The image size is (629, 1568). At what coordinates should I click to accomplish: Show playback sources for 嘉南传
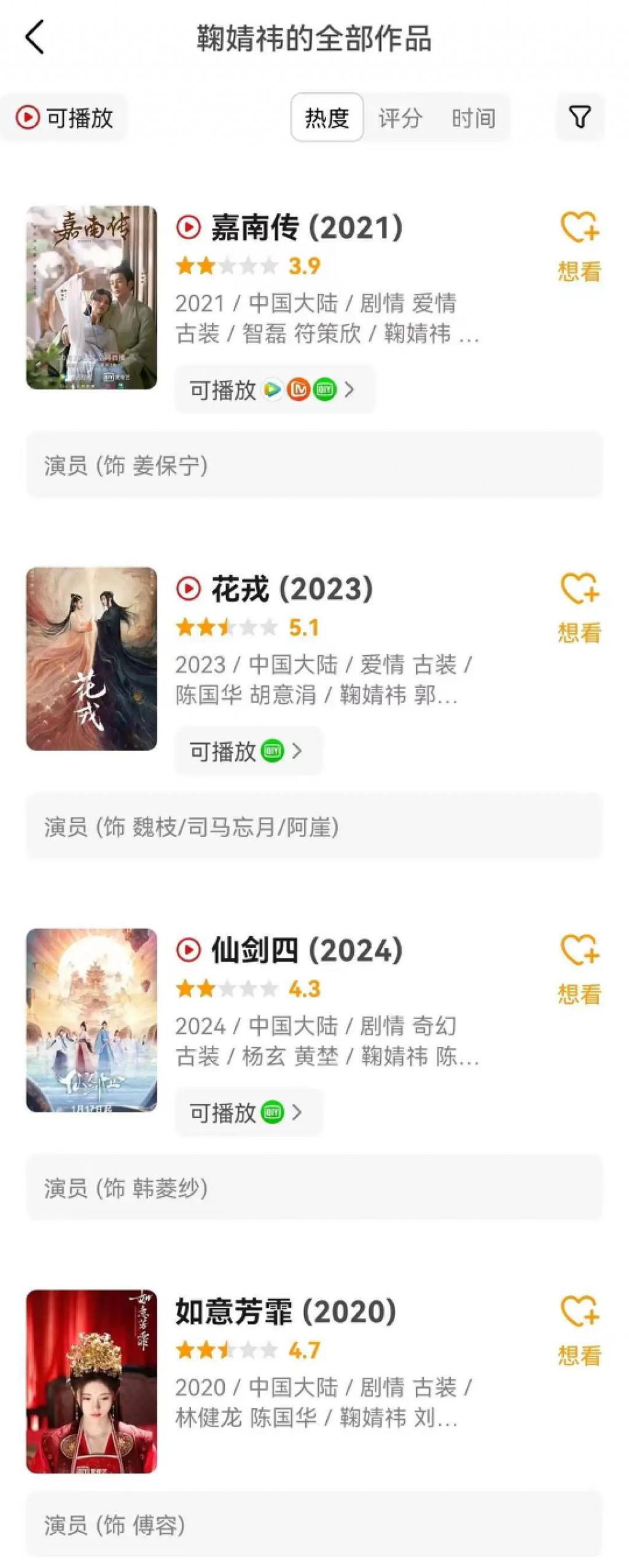pos(274,389)
